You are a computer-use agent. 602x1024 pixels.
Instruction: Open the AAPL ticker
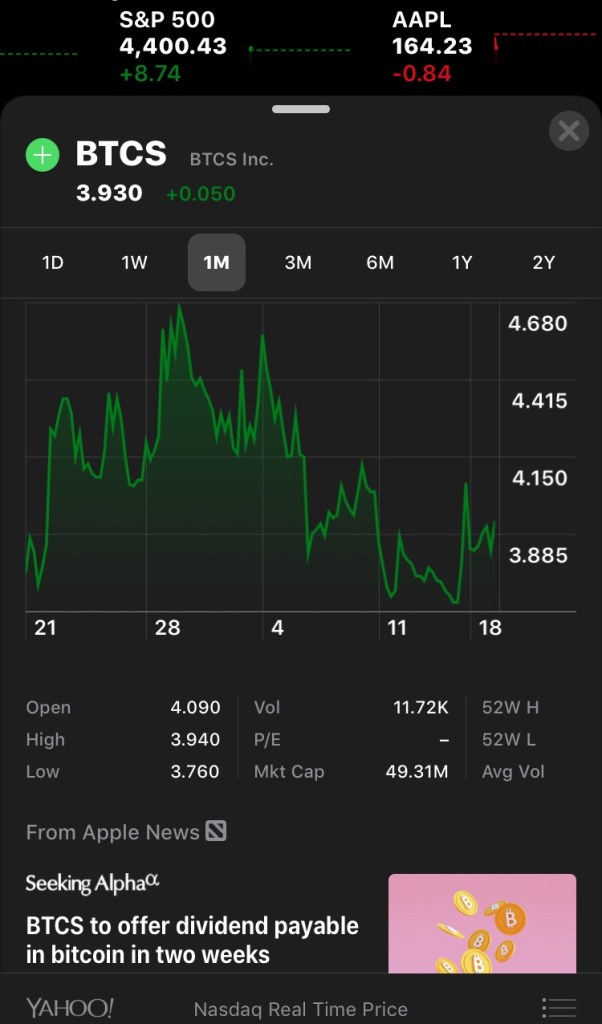tap(432, 46)
